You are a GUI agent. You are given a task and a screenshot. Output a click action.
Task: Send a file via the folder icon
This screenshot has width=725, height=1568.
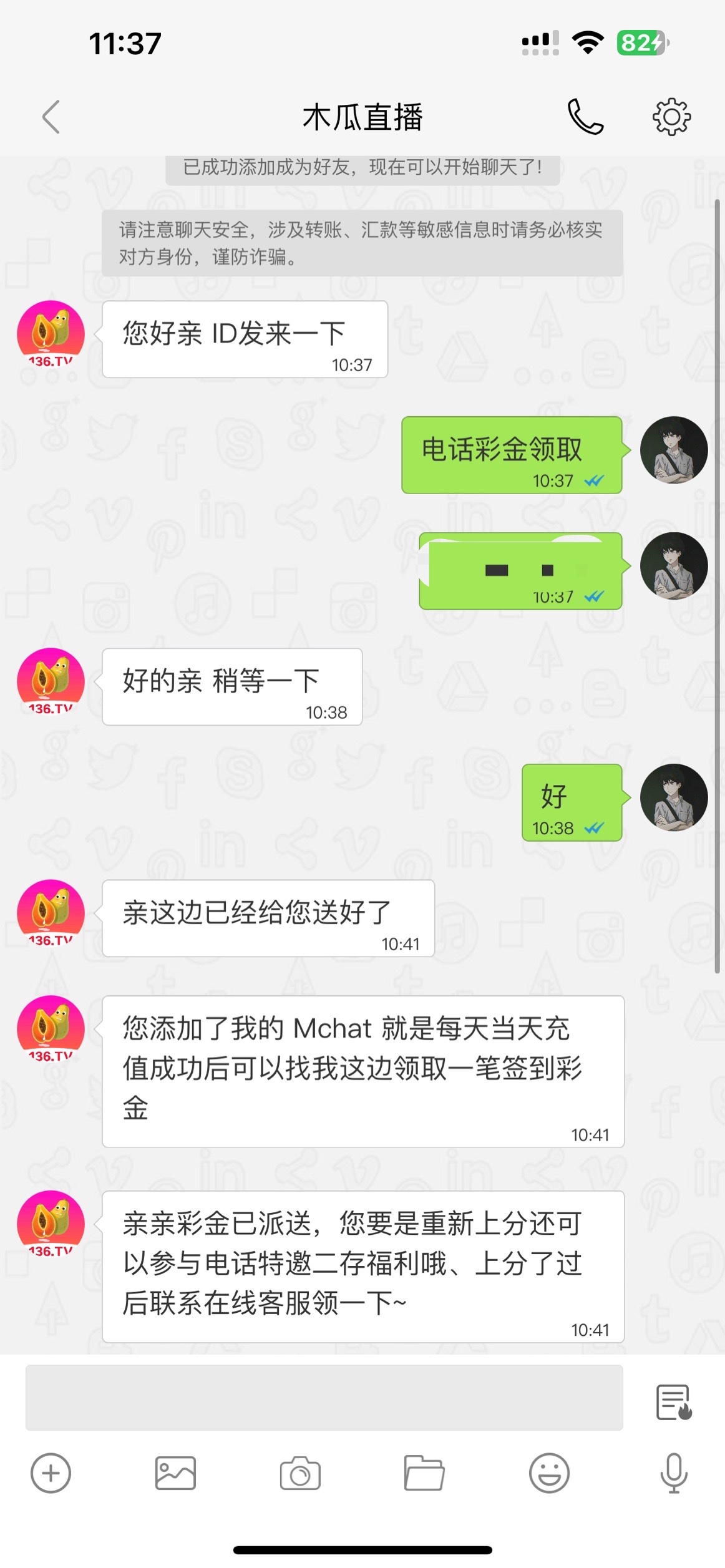(x=424, y=1473)
